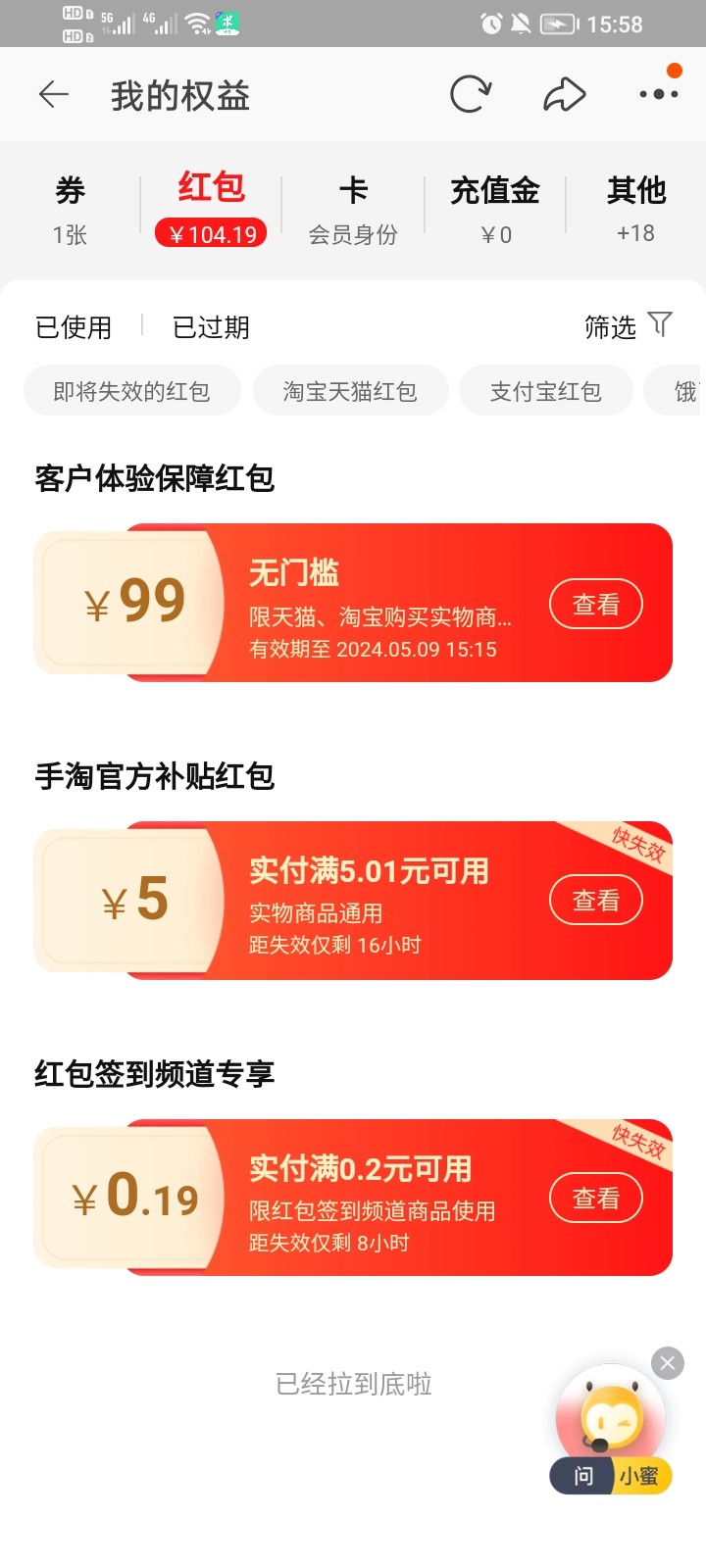Switch to the 券 tab

pyautogui.click(x=70, y=209)
